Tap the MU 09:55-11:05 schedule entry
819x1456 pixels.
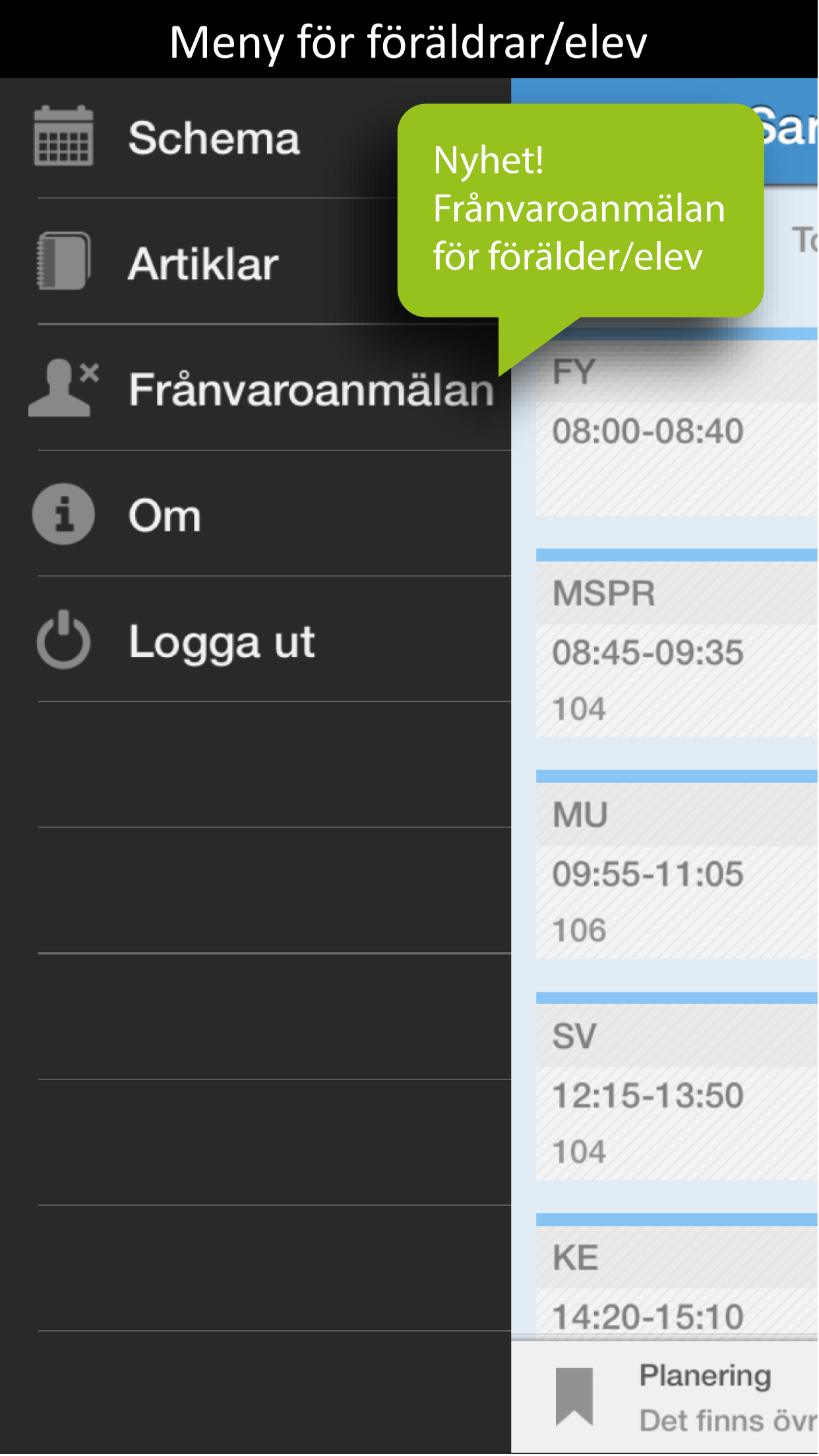(666, 877)
